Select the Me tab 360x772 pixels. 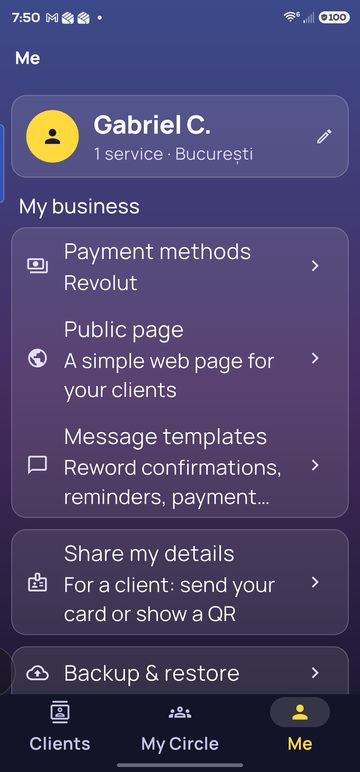[300, 727]
